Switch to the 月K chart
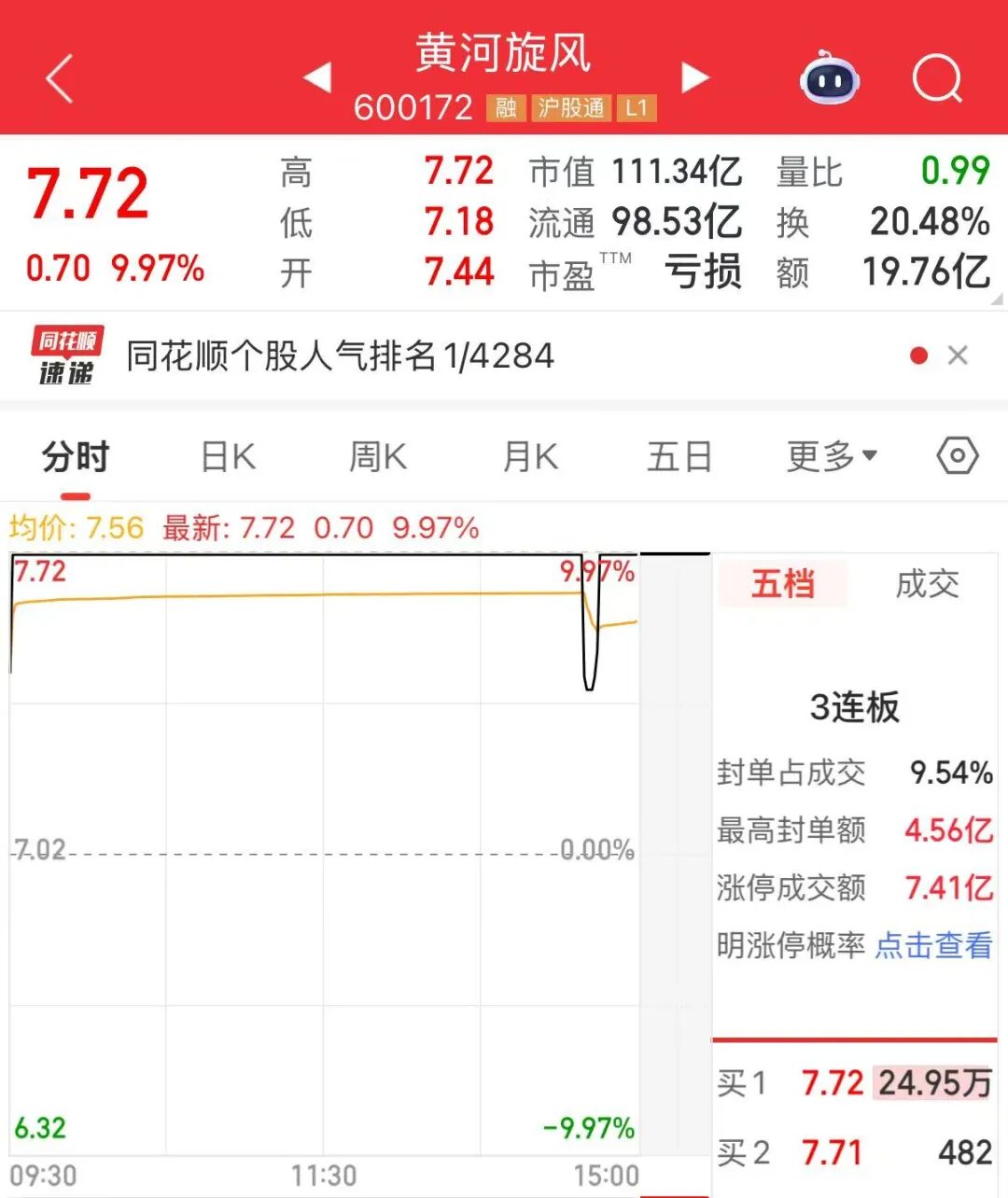 [529, 457]
